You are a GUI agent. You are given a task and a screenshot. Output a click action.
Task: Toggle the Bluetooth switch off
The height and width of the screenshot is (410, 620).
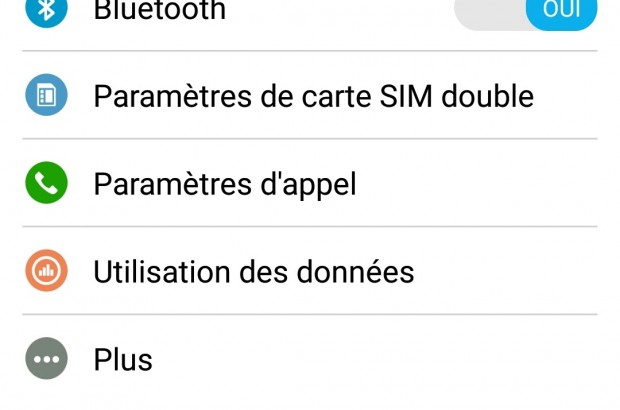[x=526, y=12]
